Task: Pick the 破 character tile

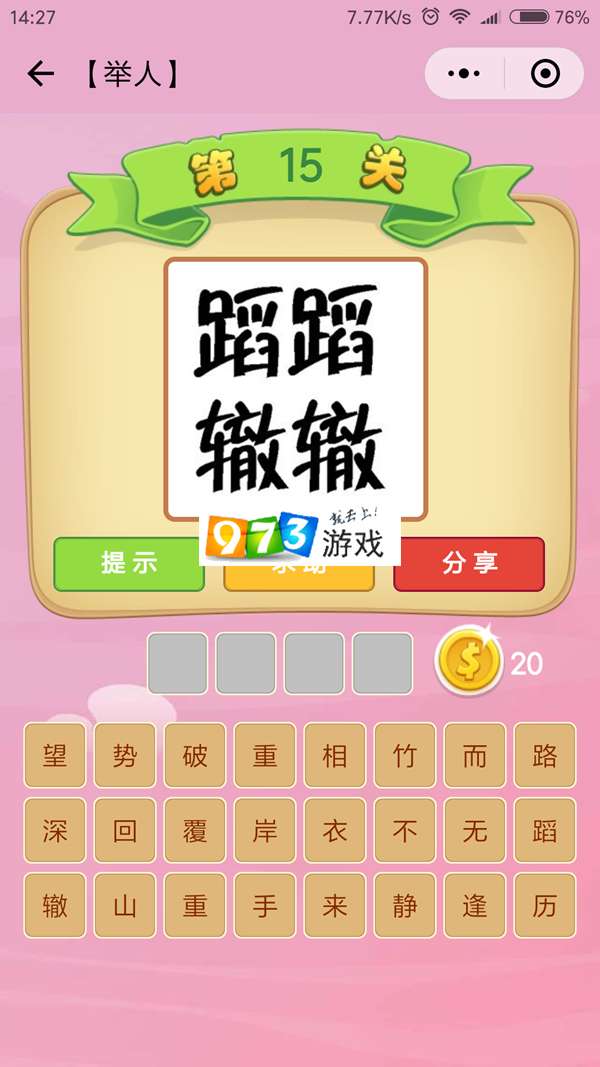Action: 195,756
